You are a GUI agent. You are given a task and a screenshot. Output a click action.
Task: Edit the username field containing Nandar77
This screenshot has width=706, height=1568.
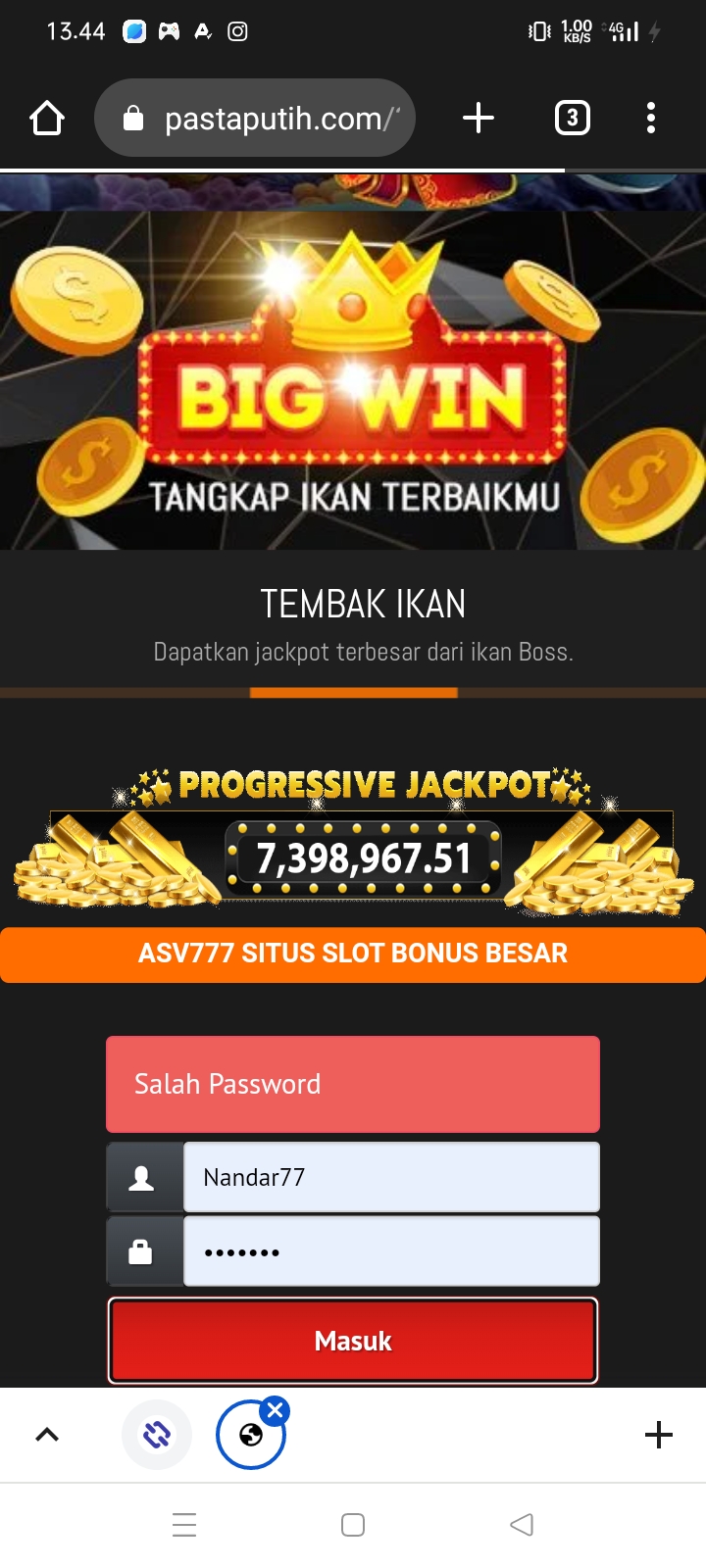(x=390, y=1177)
